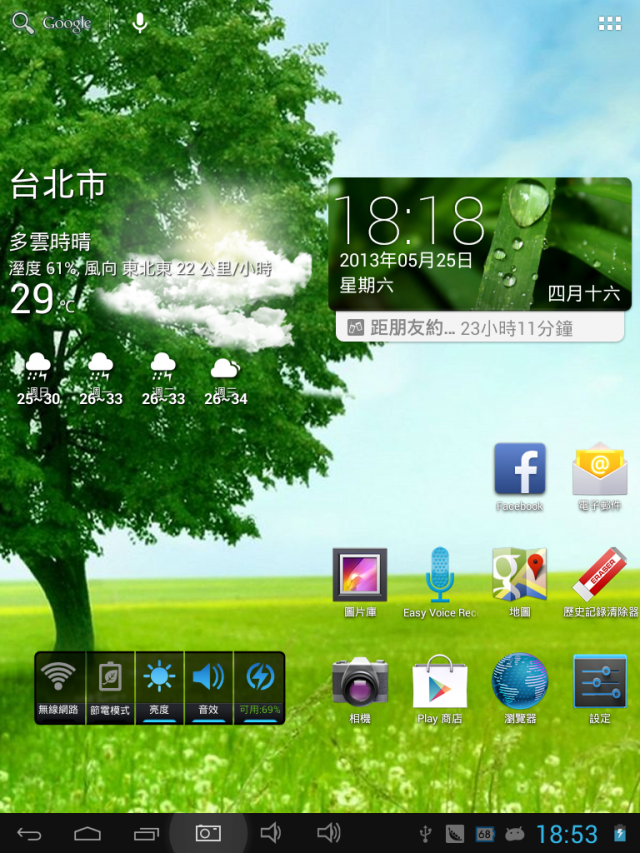
Task: Toggle 節電模式 power saving mode
Action: pyautogui.click(x=110, y=685)
